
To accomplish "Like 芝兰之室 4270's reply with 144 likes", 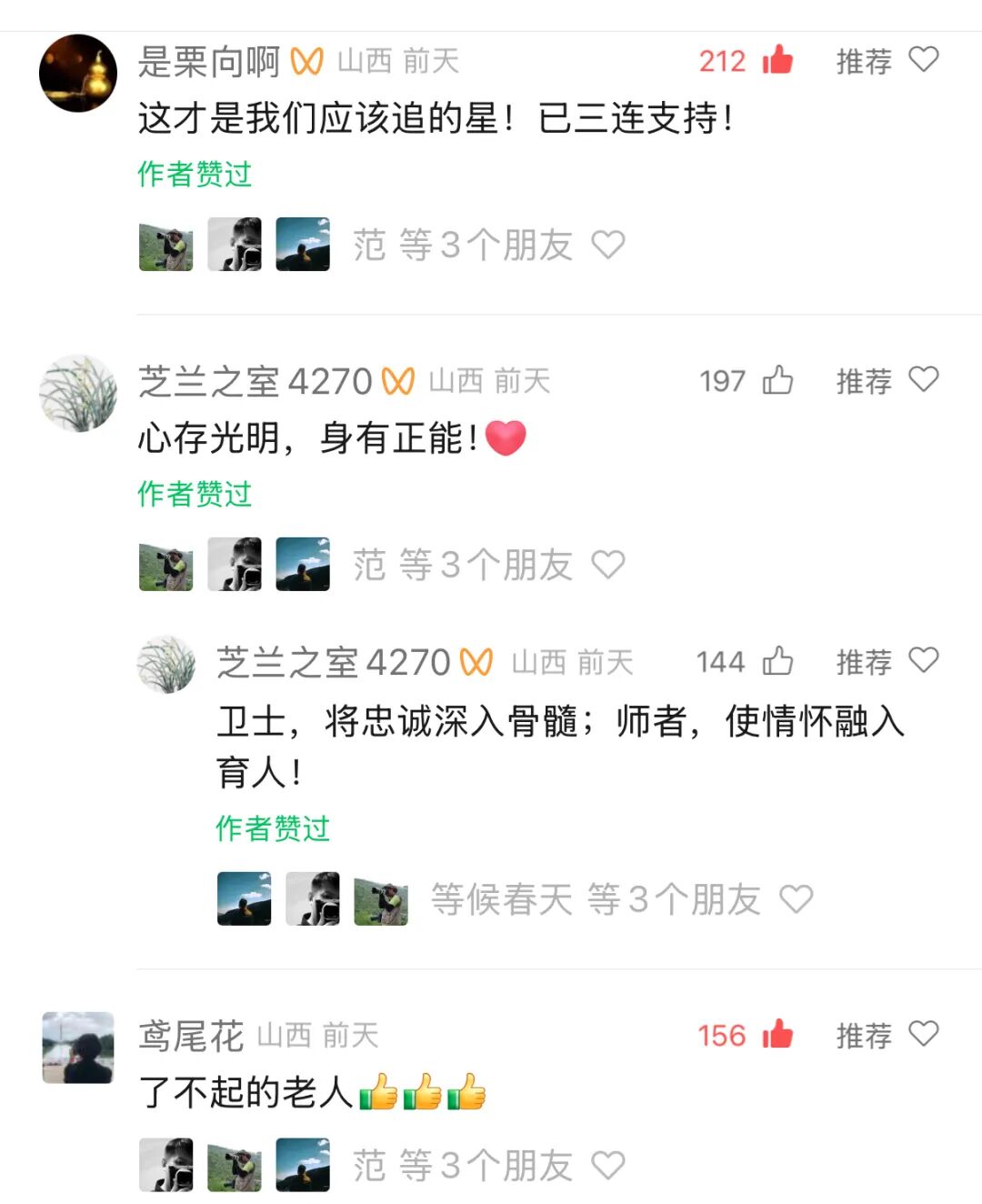I will (x=777, y=661).
